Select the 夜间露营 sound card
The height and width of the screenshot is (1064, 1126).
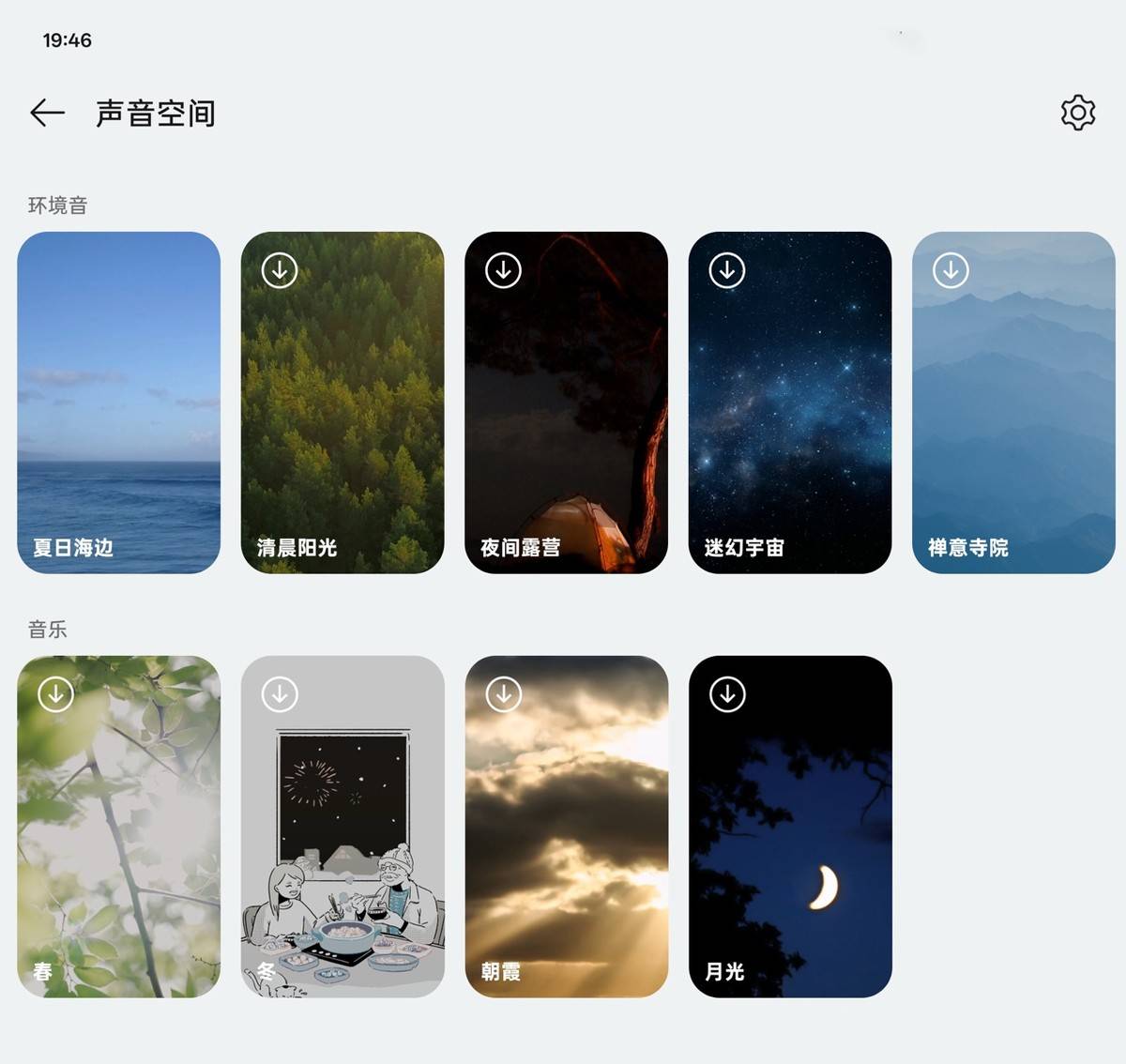pyautogui.click(x=567, y=403)
